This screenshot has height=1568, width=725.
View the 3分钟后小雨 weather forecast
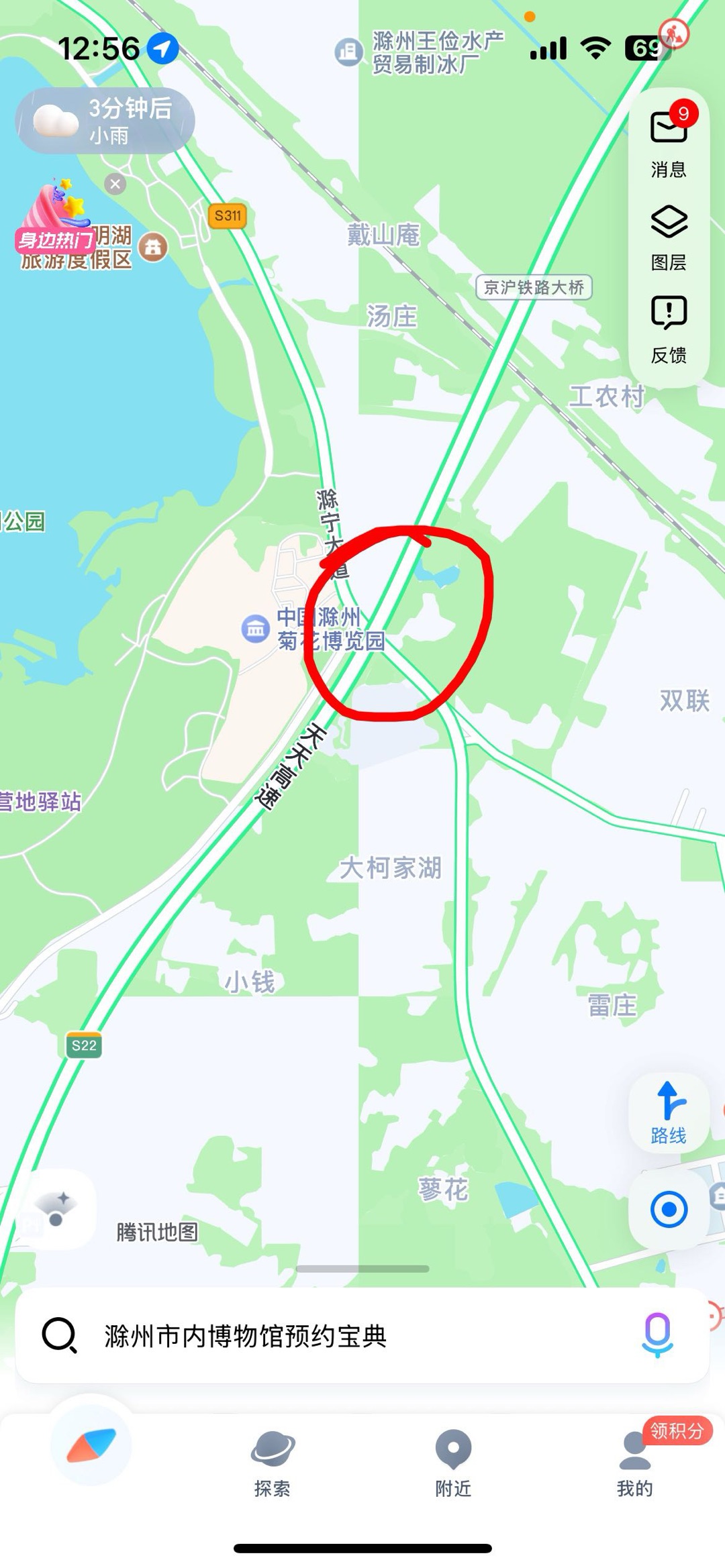105,121
